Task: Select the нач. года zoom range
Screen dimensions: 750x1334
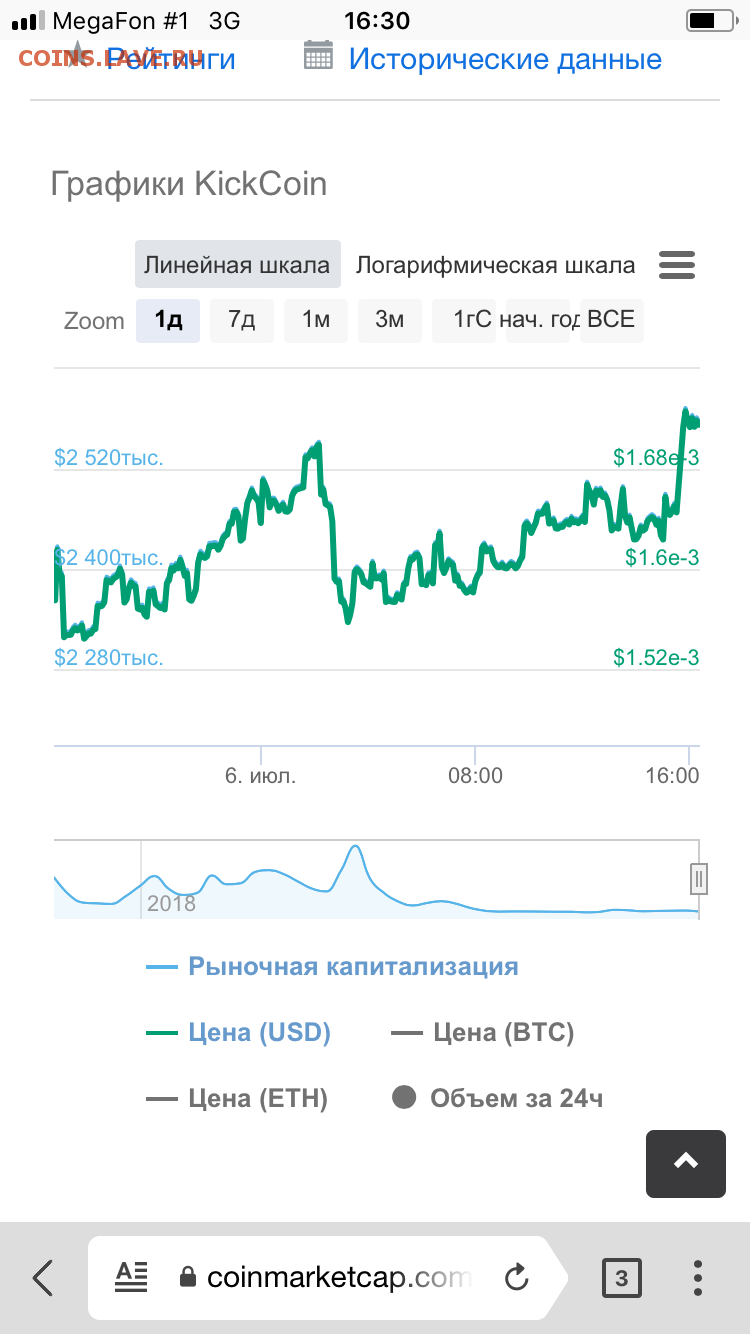Action: pos(538,321)
